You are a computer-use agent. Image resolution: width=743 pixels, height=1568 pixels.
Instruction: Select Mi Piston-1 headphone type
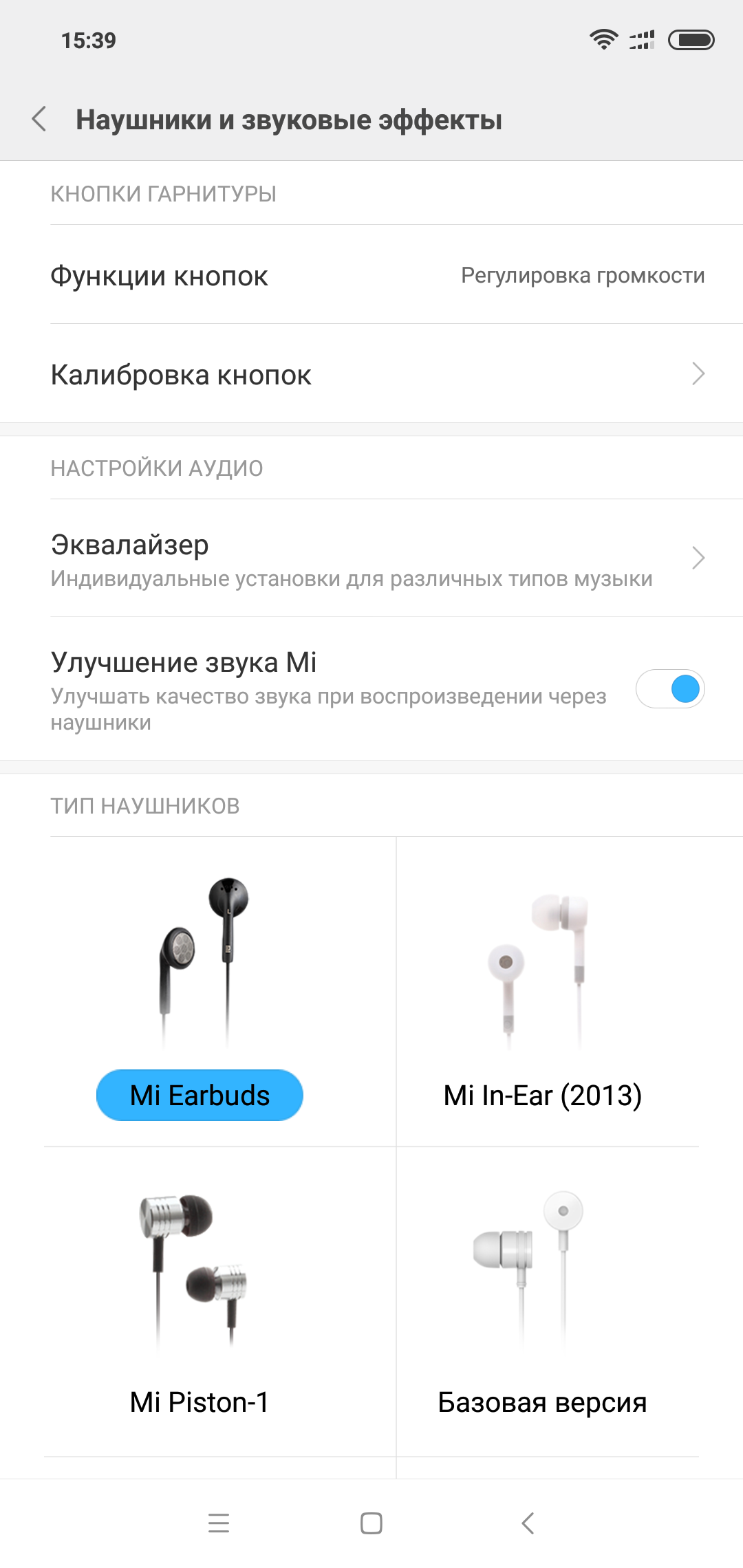pyautogui.click(x=200, y=1402)
